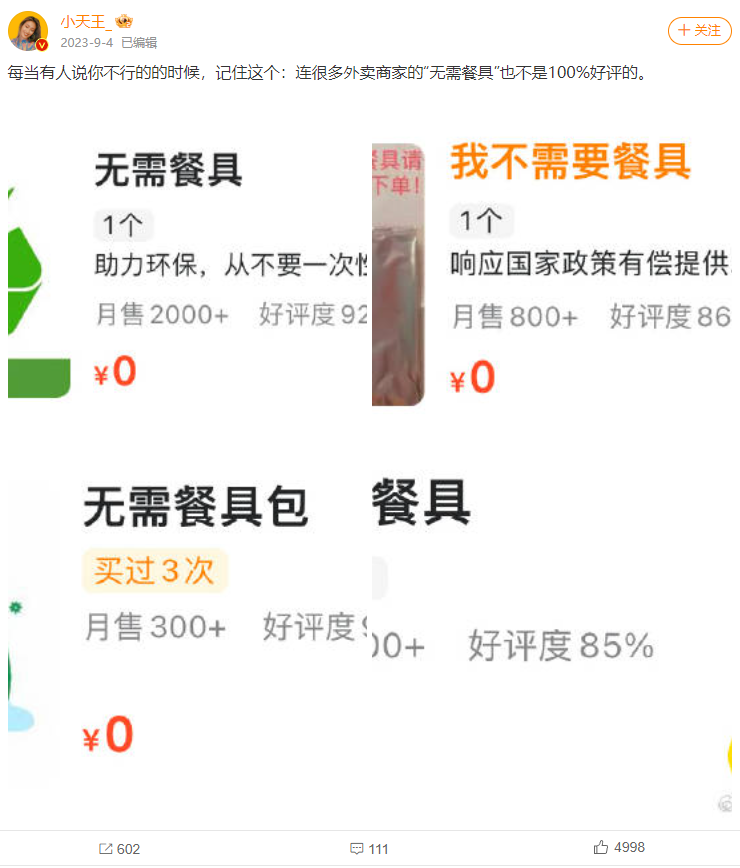Open comments by clicking the count 111
This screenshot has width=740, height=868.
pos(373,848)
